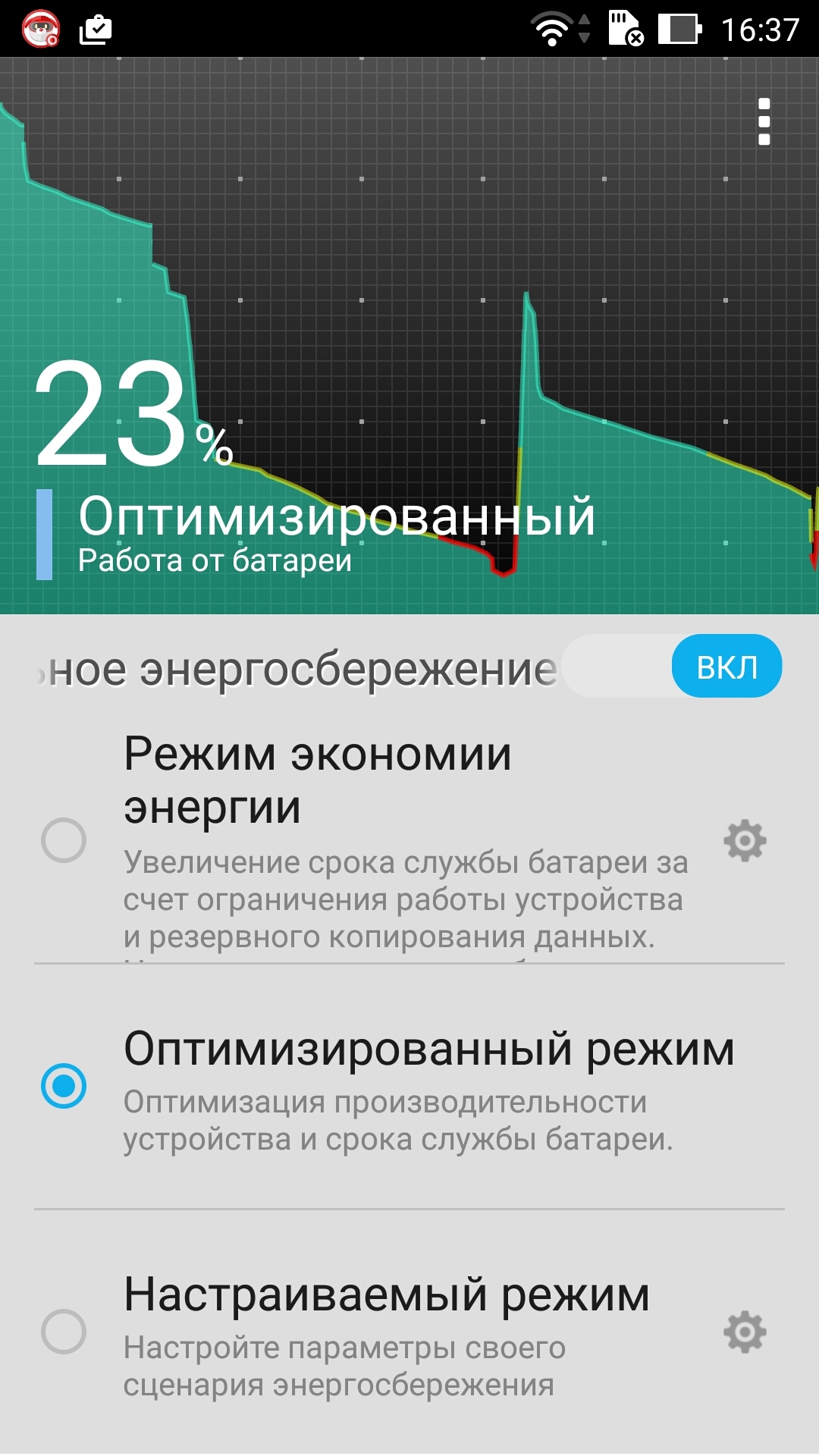
Task: Select Режим экономии энергии option
Action: (64, 840)
